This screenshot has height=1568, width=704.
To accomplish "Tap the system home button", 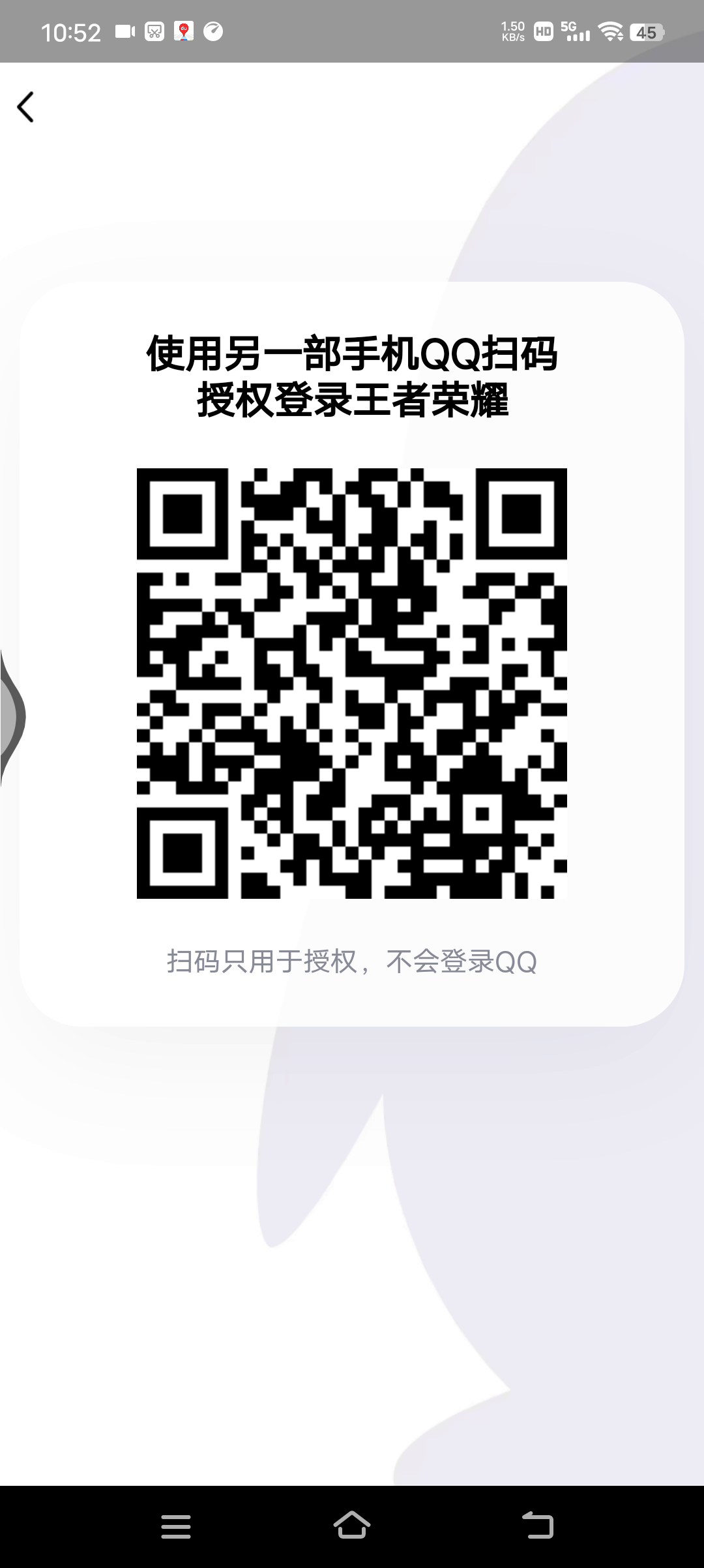I will [352, 1526].
